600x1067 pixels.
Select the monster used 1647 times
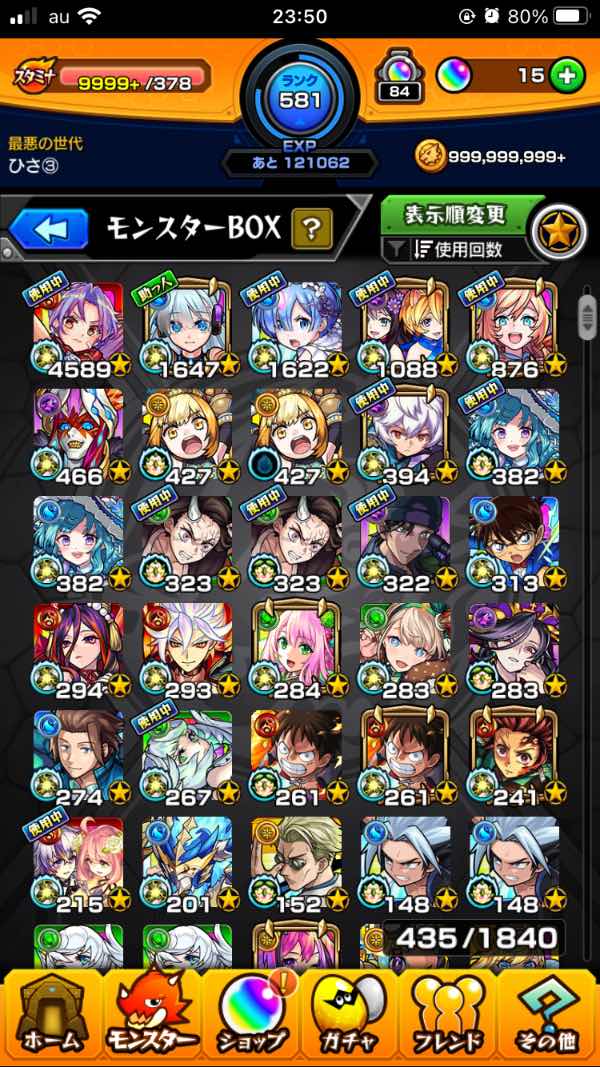coord(188,327)
